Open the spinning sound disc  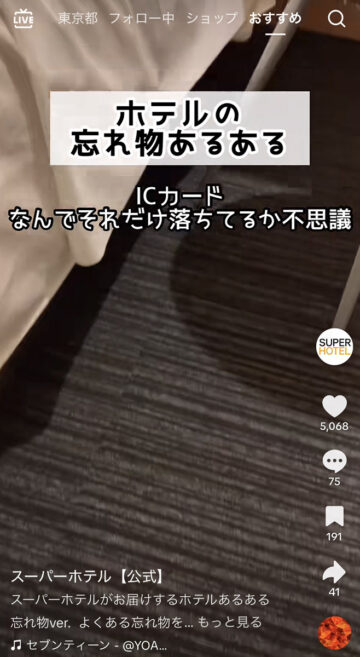pyautogui.click(x=334, y=633)
